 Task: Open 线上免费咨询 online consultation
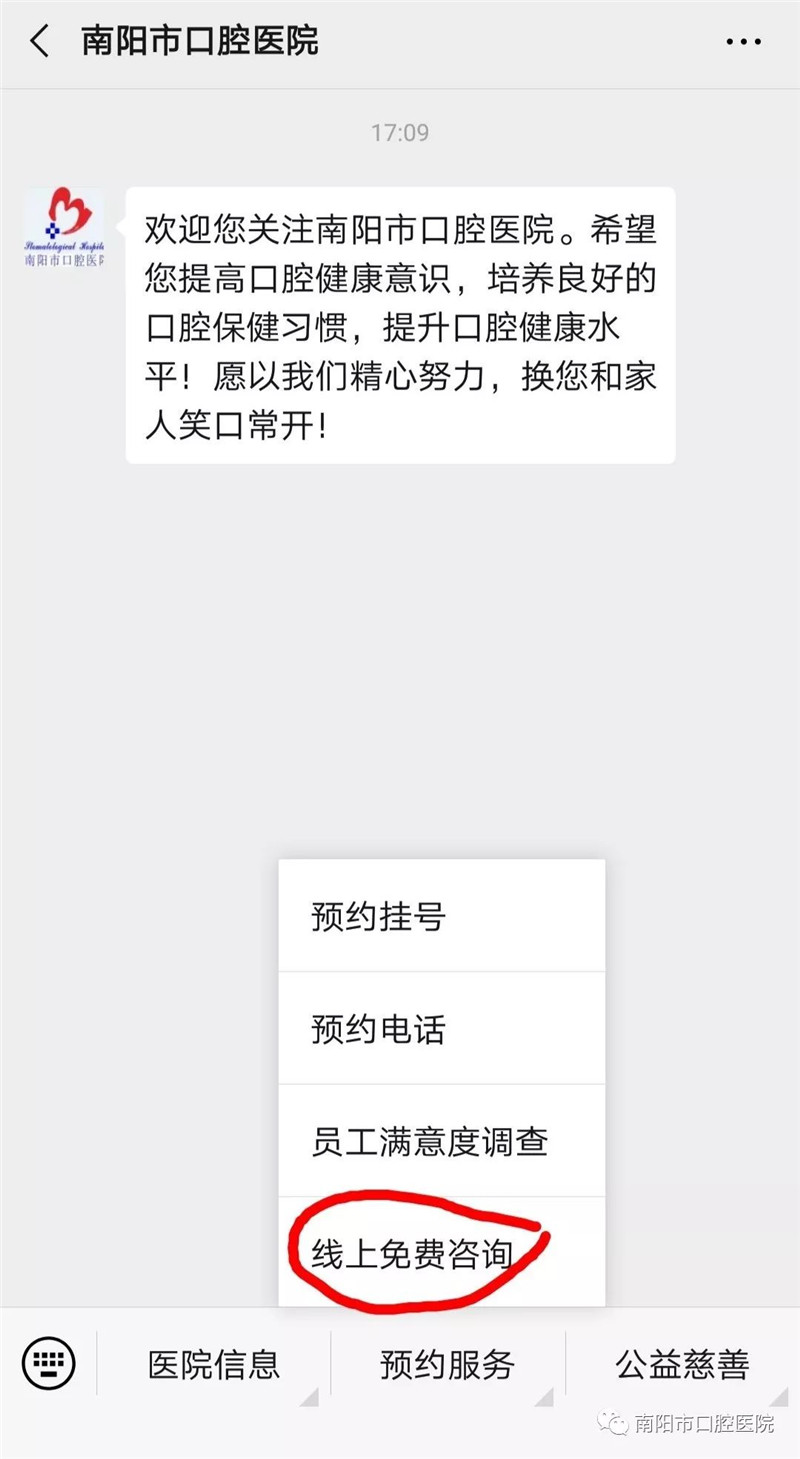pos(441,1252)
